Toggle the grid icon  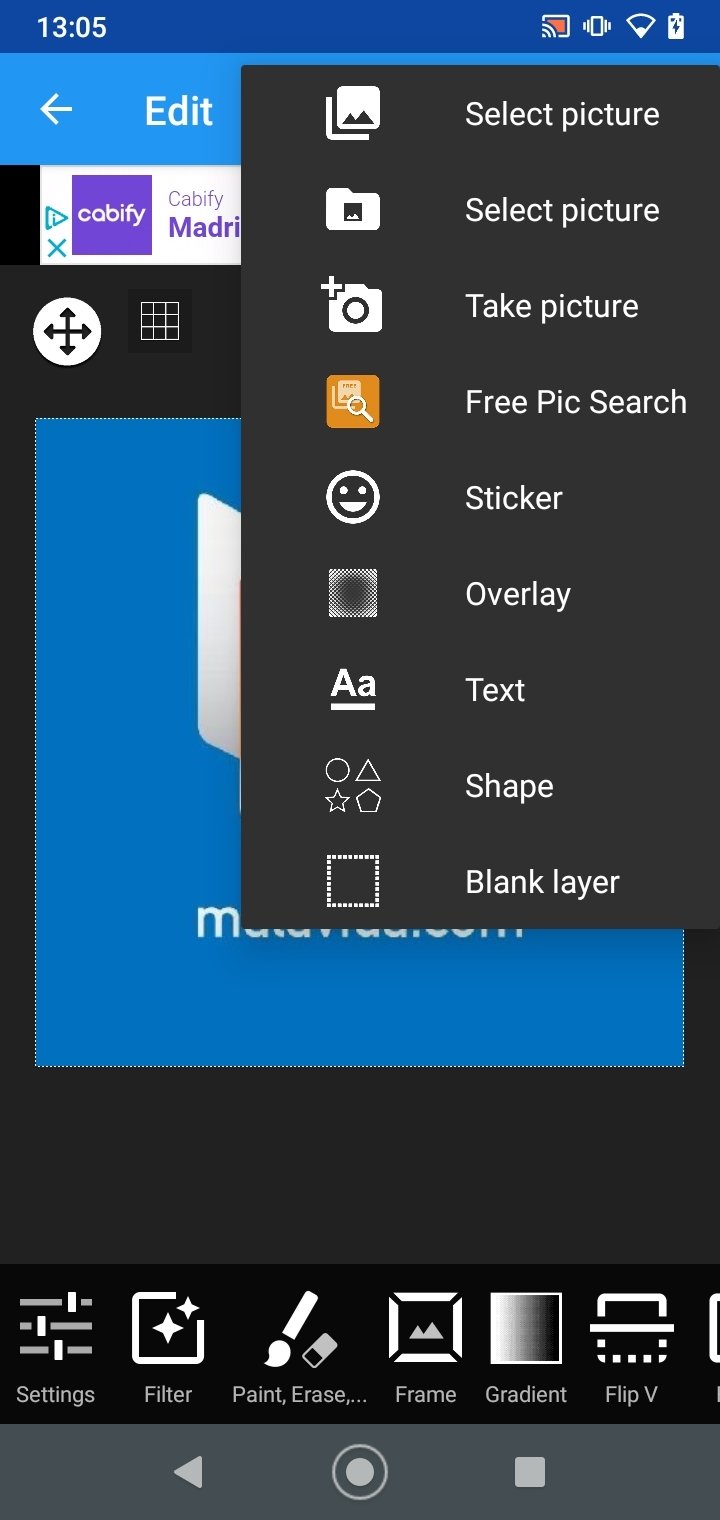click(x=160, y=321)
